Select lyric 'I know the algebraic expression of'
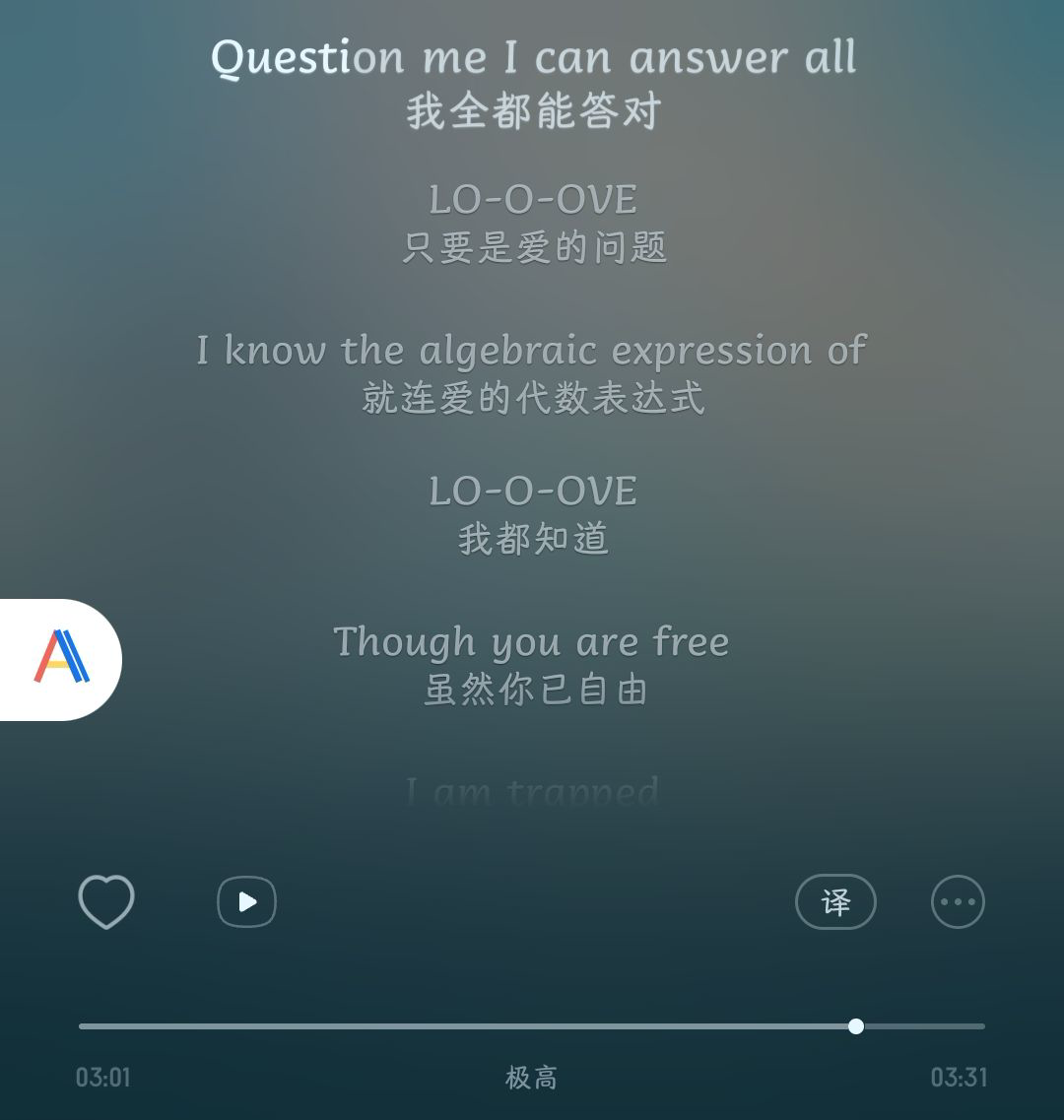 (532, 351)
